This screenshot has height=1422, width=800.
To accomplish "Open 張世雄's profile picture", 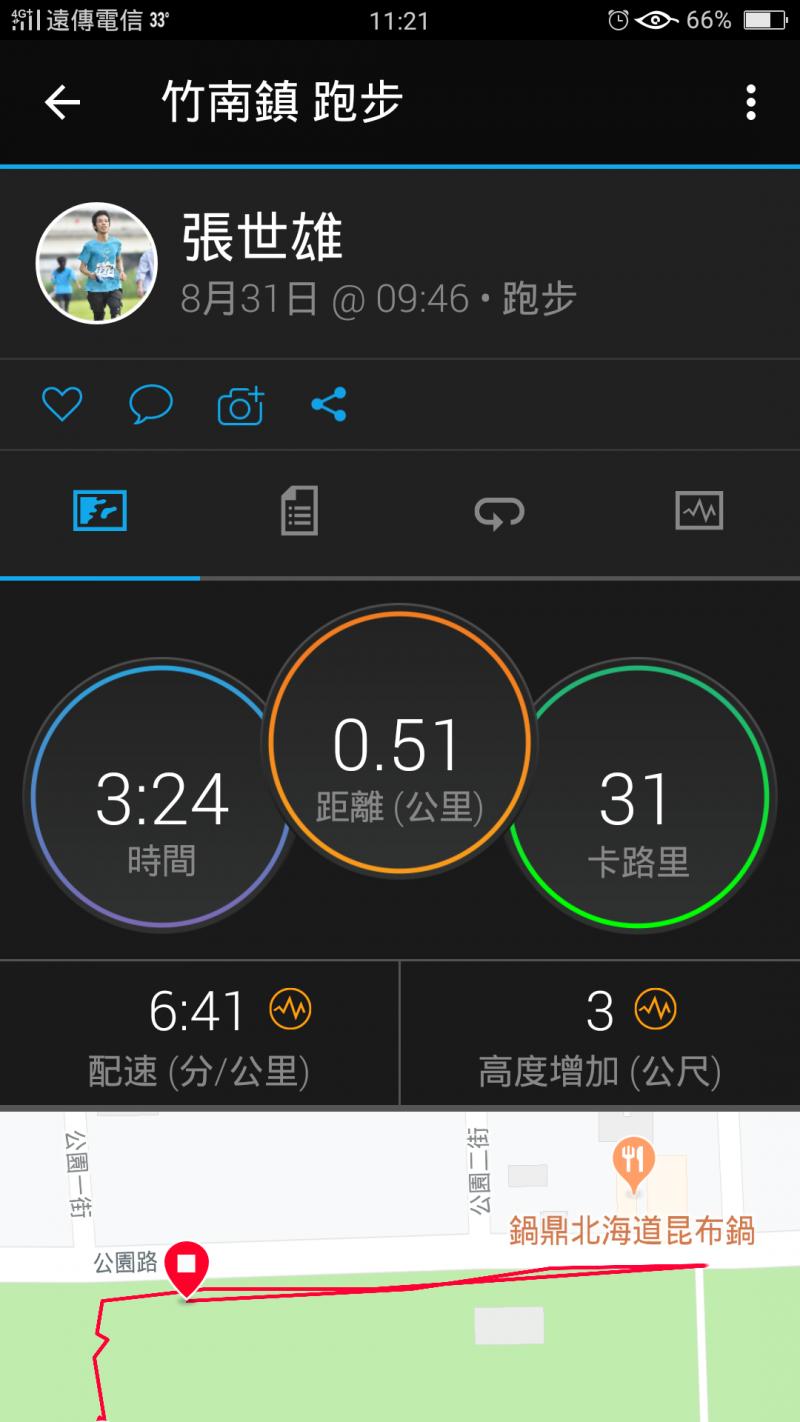I will tap(97, 263).
